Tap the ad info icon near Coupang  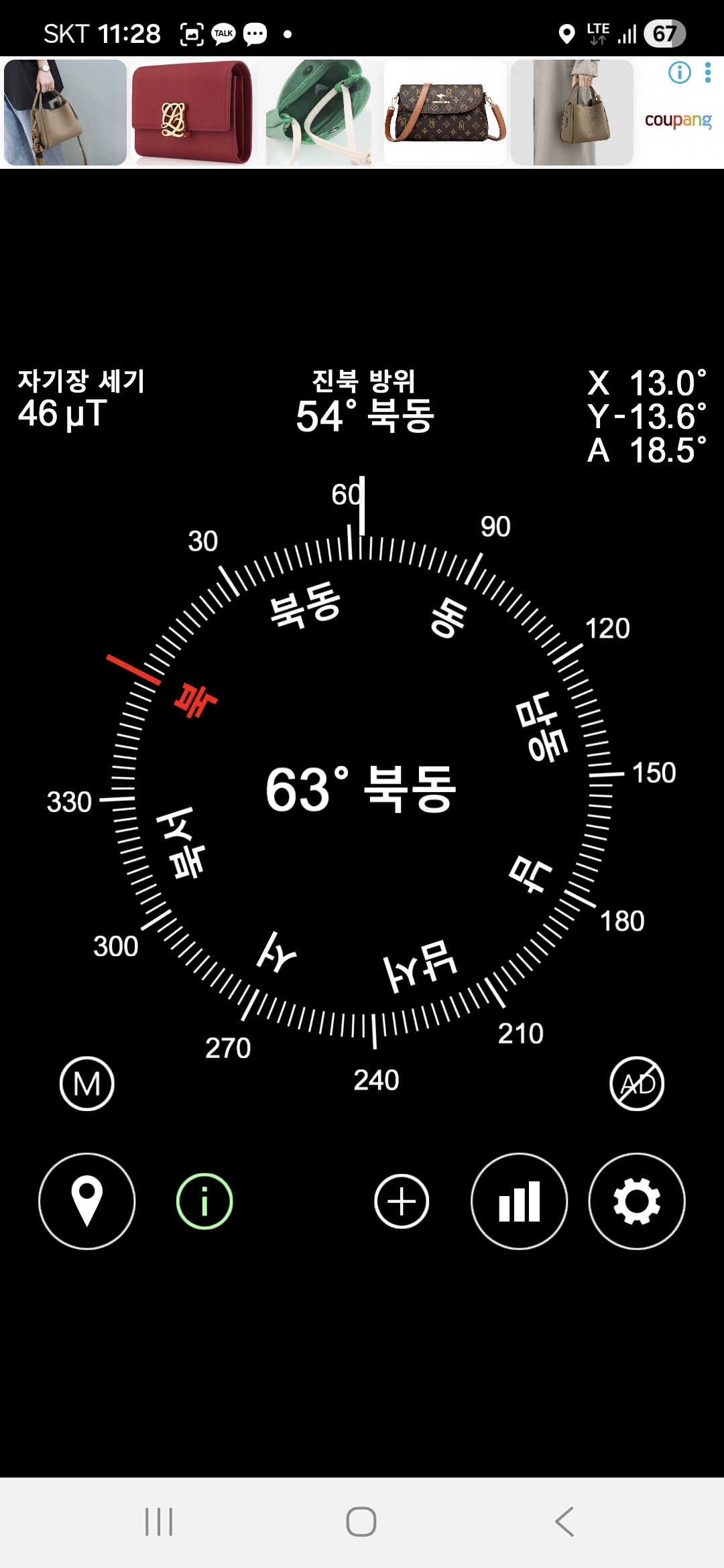pos(680,72)
